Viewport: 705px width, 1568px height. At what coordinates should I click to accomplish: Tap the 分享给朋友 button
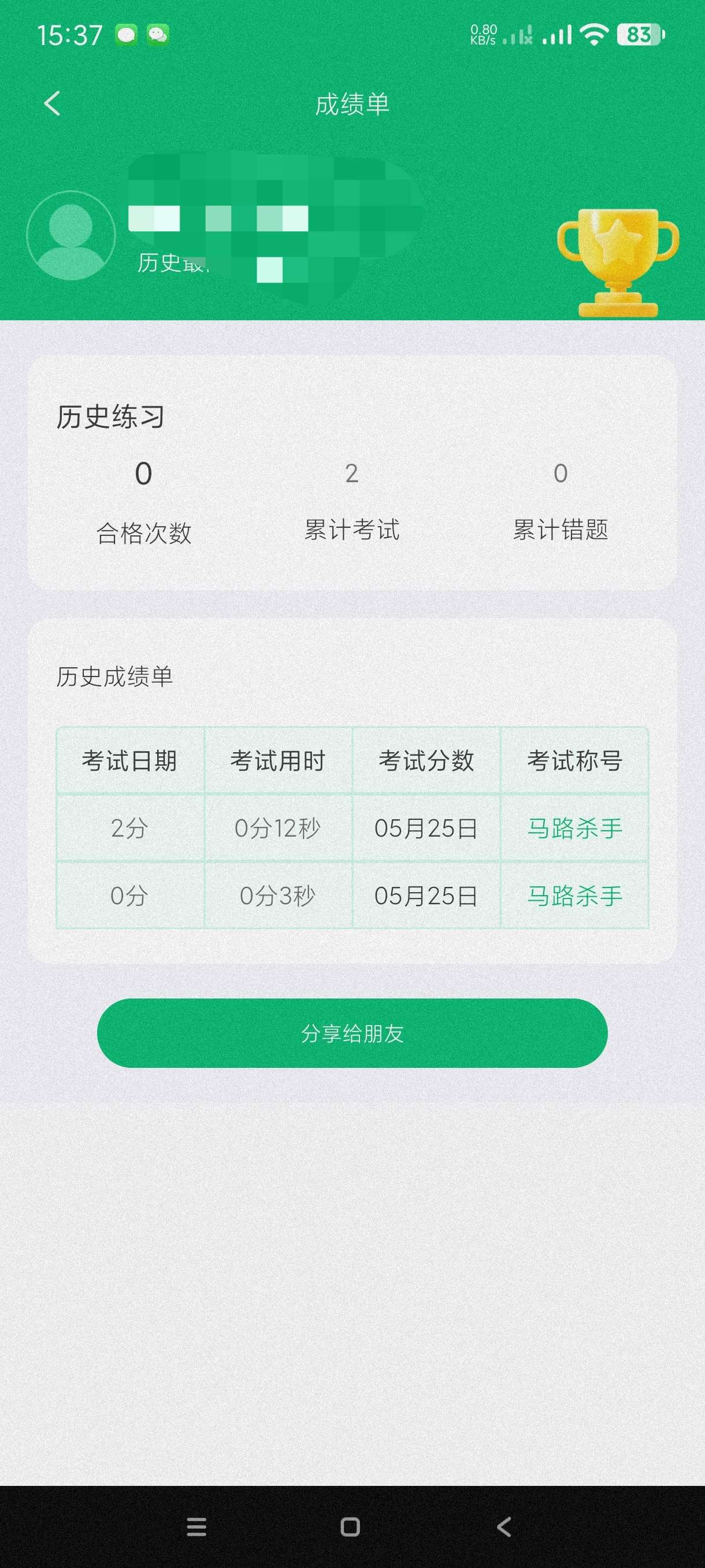(x=352, y=1033)
